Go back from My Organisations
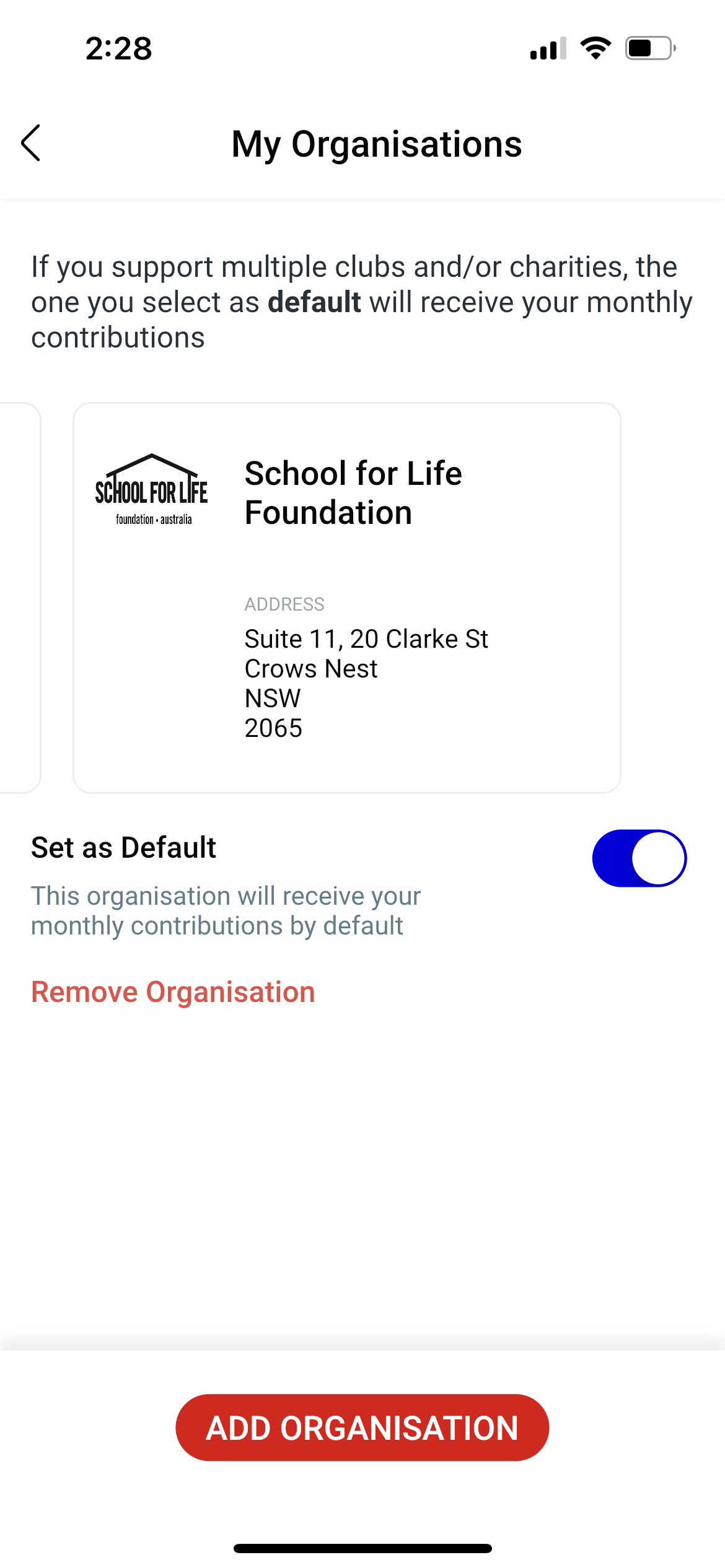 (x=31, y=143)
